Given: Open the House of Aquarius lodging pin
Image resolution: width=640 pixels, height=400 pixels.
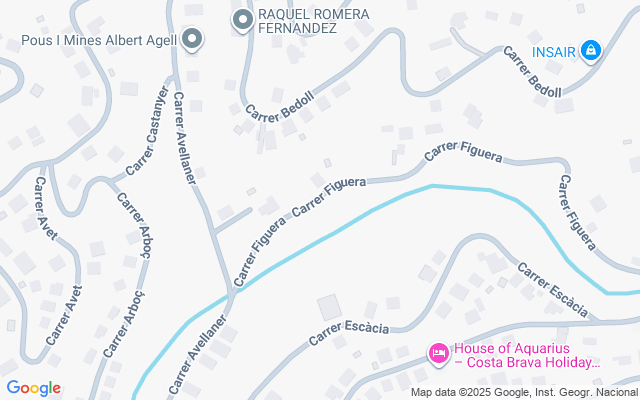Looking at the screenshot, I should (x=438, y=354).
